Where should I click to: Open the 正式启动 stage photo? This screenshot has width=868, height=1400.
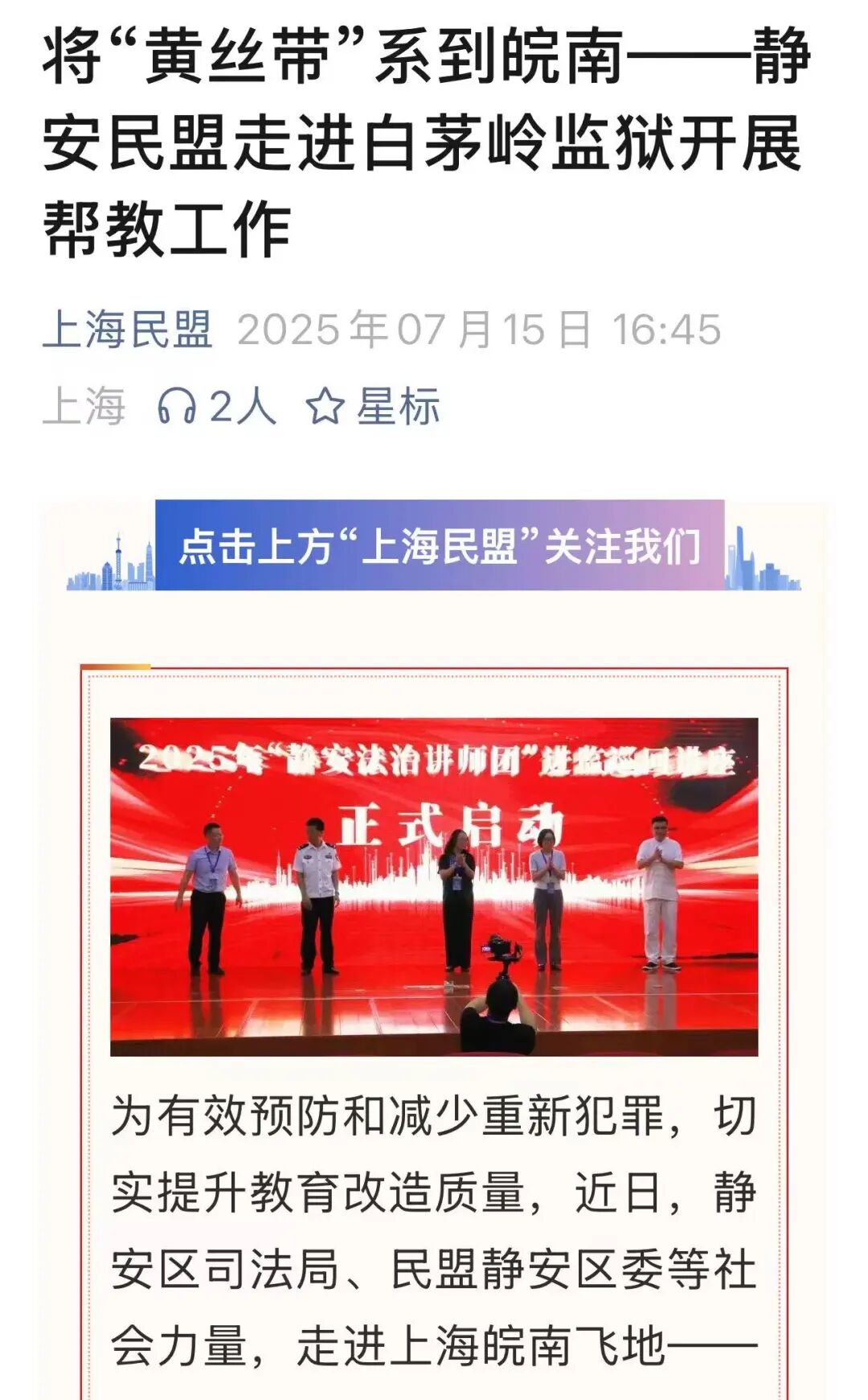click(434, 886)
